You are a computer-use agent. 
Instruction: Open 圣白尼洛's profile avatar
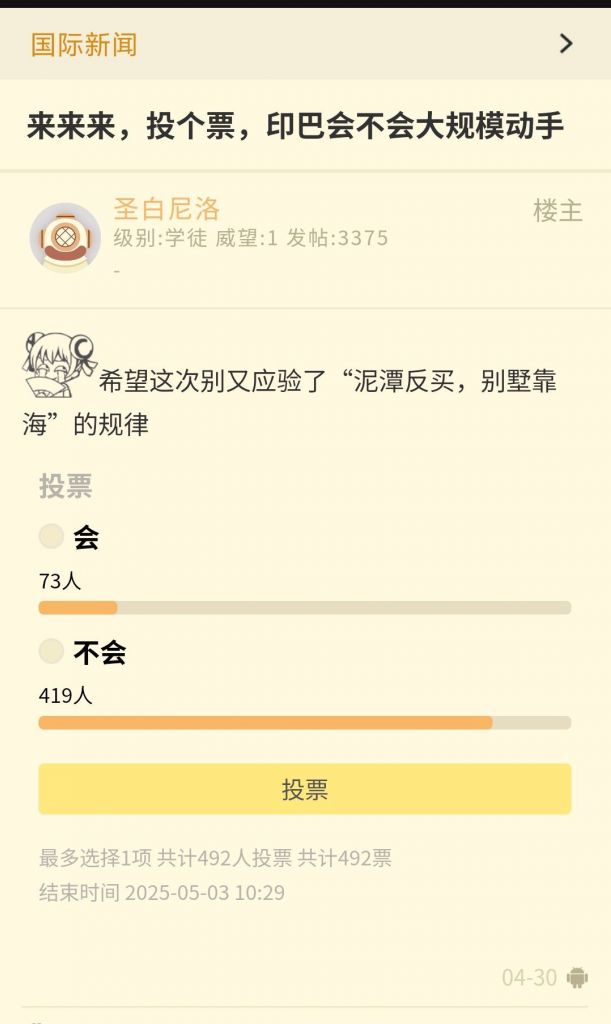click(65, 238)
